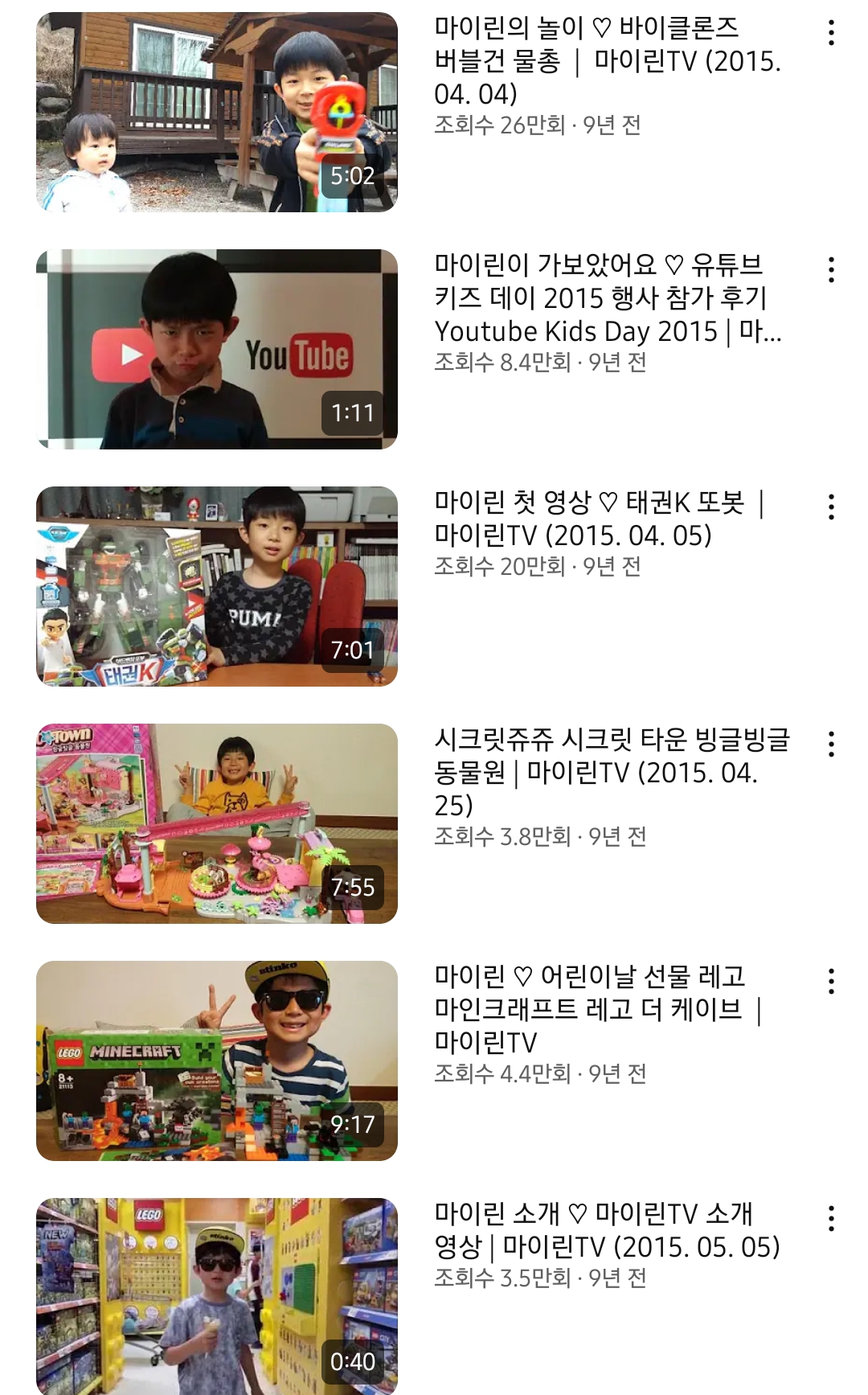Open more options for 태권K 또봇 video
Viewport: 868px width, 1395px height.
pyautogui.click(x=831, y=507)
